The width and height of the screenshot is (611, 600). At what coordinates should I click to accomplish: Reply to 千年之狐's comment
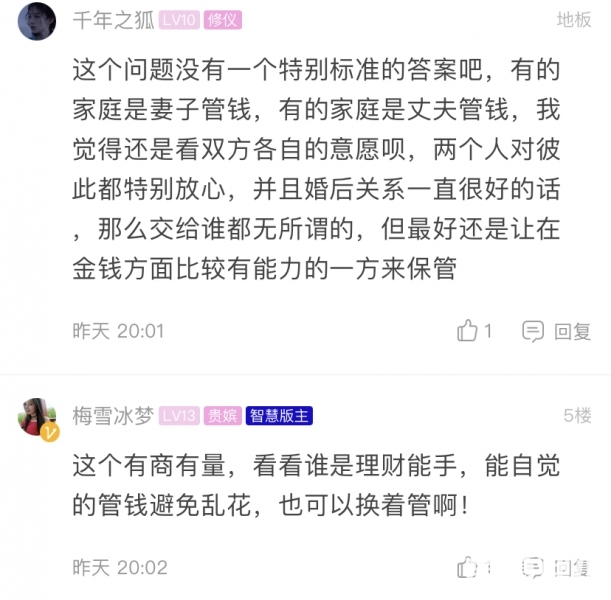coord(559,331)
